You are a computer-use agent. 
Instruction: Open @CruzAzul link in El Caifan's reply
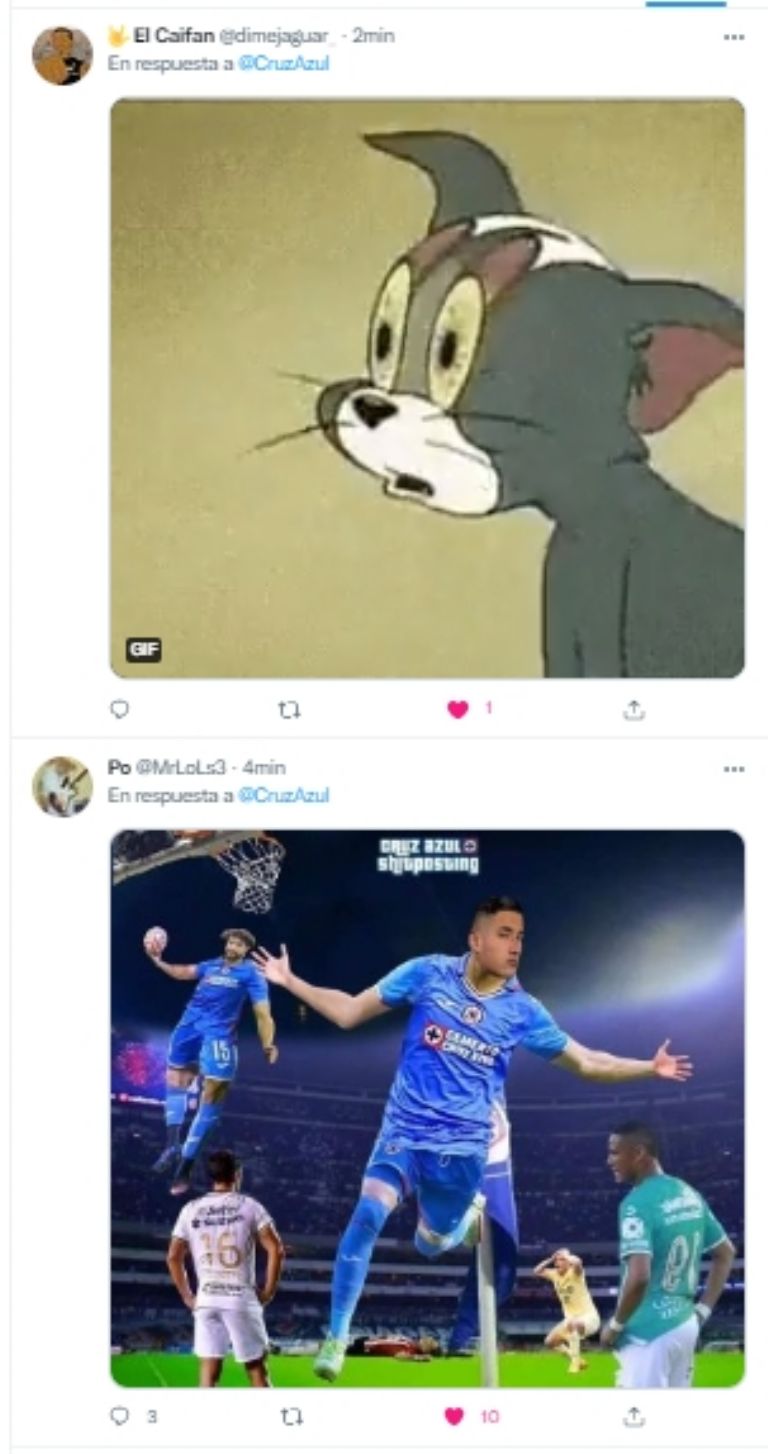[x=284, y=63]
